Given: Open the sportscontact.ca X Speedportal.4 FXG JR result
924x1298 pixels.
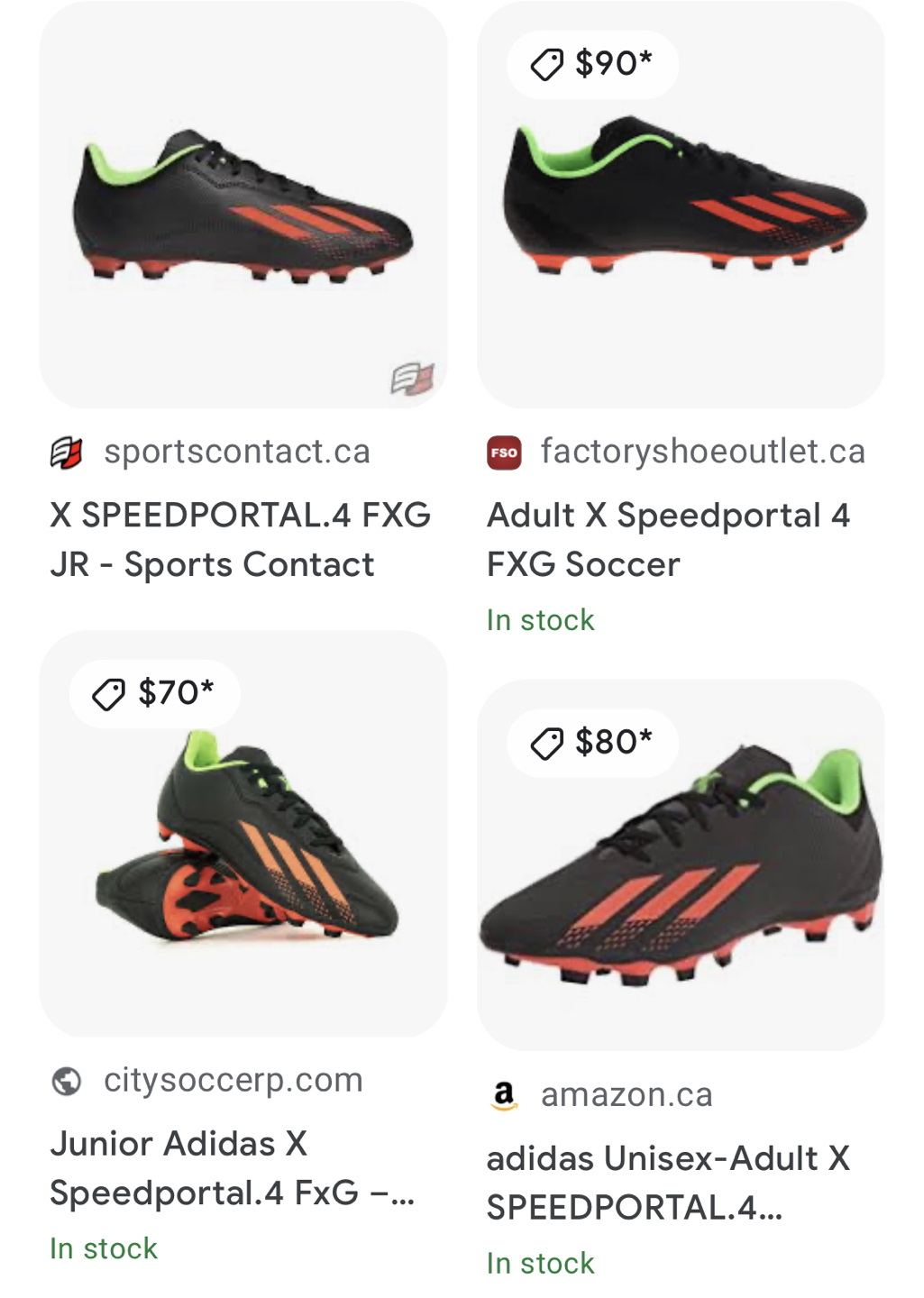Looking at the screenshot, I should coord(240,539).
